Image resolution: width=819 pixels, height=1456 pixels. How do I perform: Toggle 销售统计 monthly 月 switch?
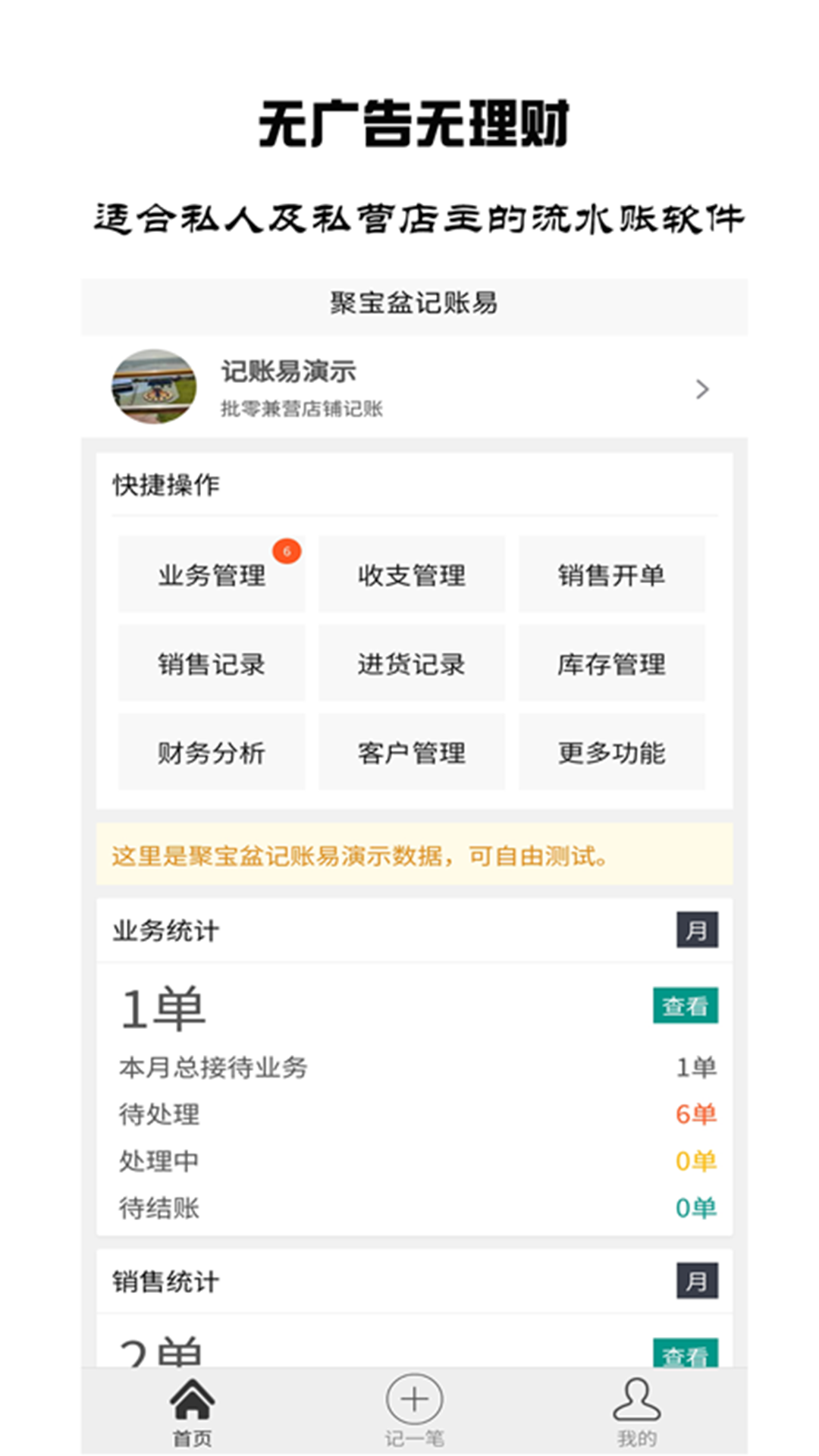pos(698,1282)
